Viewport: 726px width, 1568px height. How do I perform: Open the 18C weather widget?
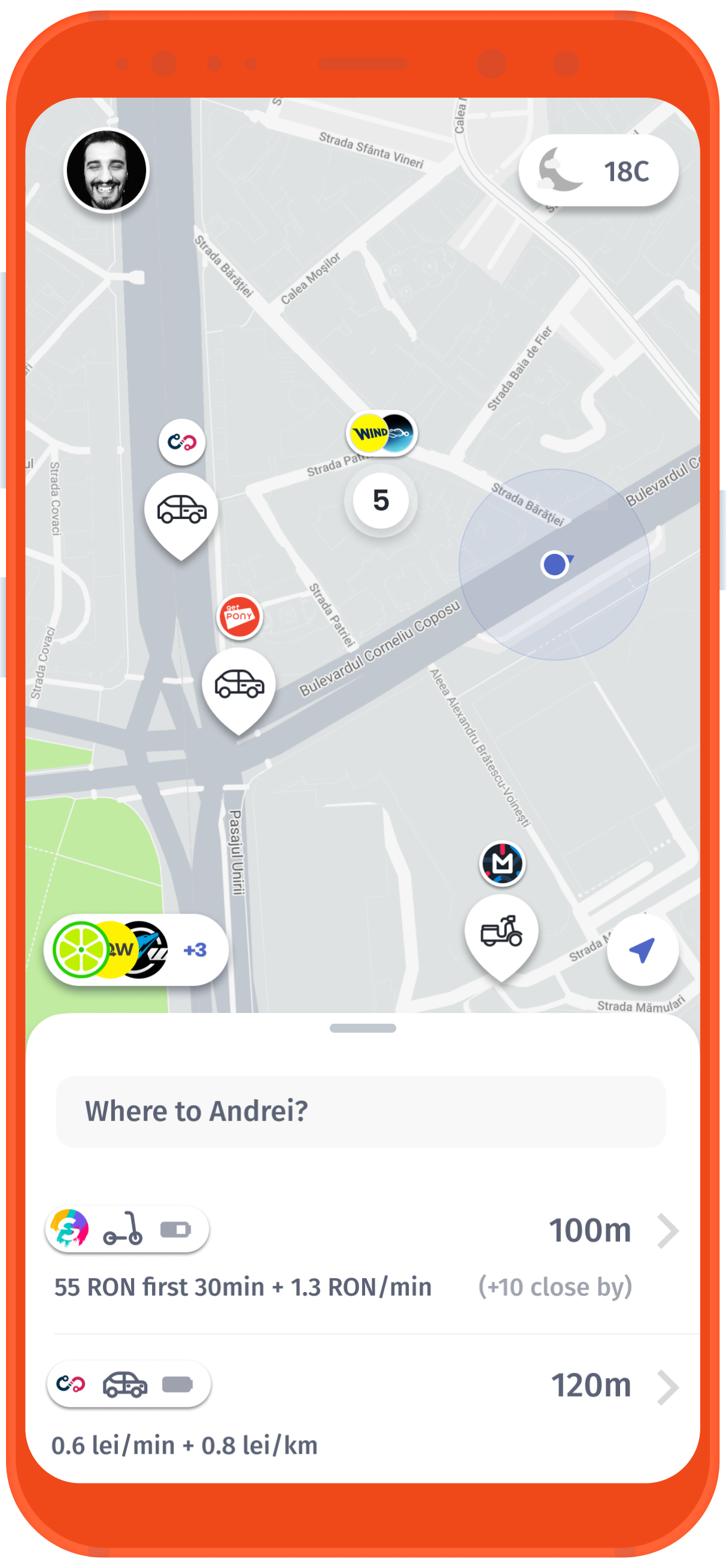click(x=598, y=171)
